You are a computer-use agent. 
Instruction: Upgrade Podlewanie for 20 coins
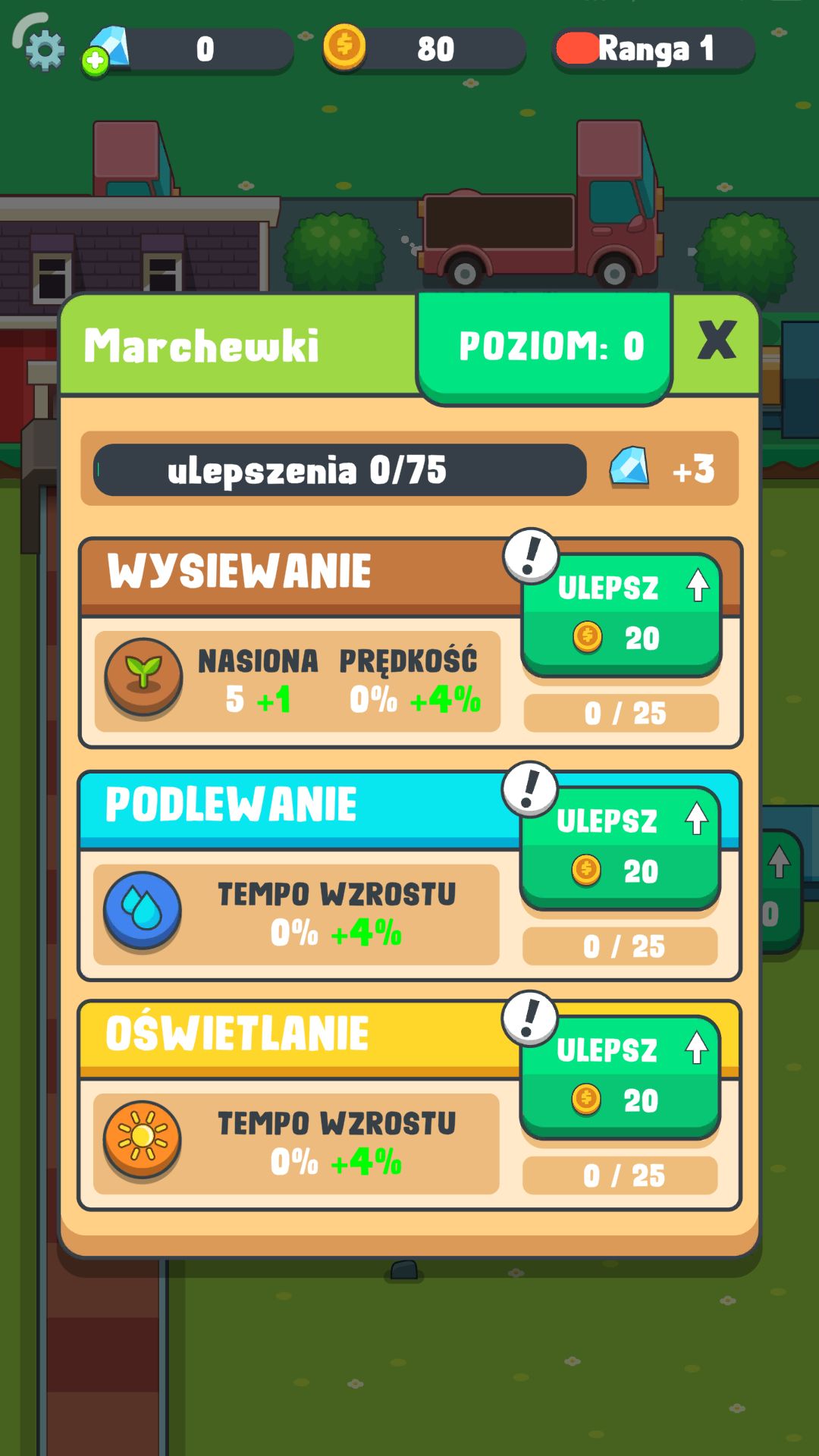(x=620, y=848)
